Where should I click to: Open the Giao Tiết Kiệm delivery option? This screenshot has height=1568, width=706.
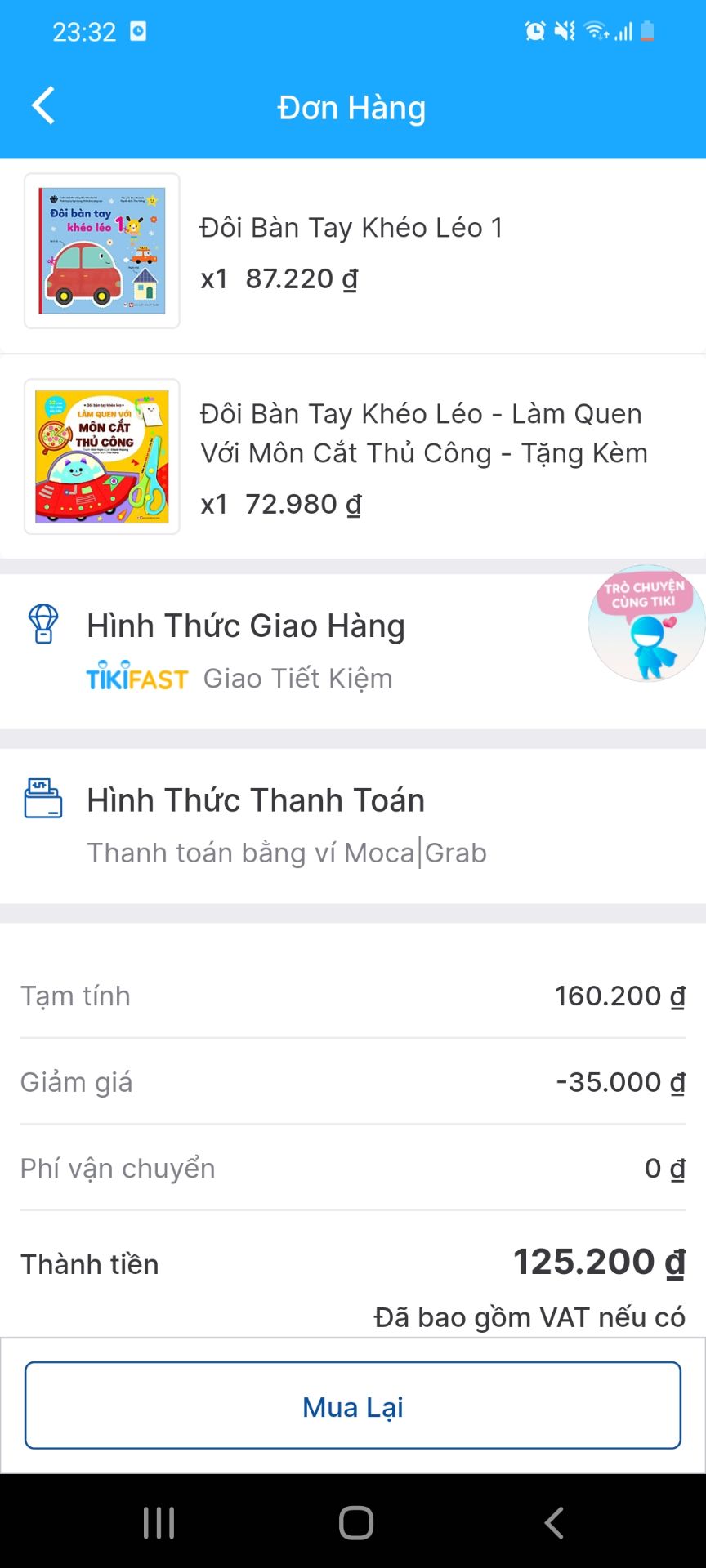297,677
